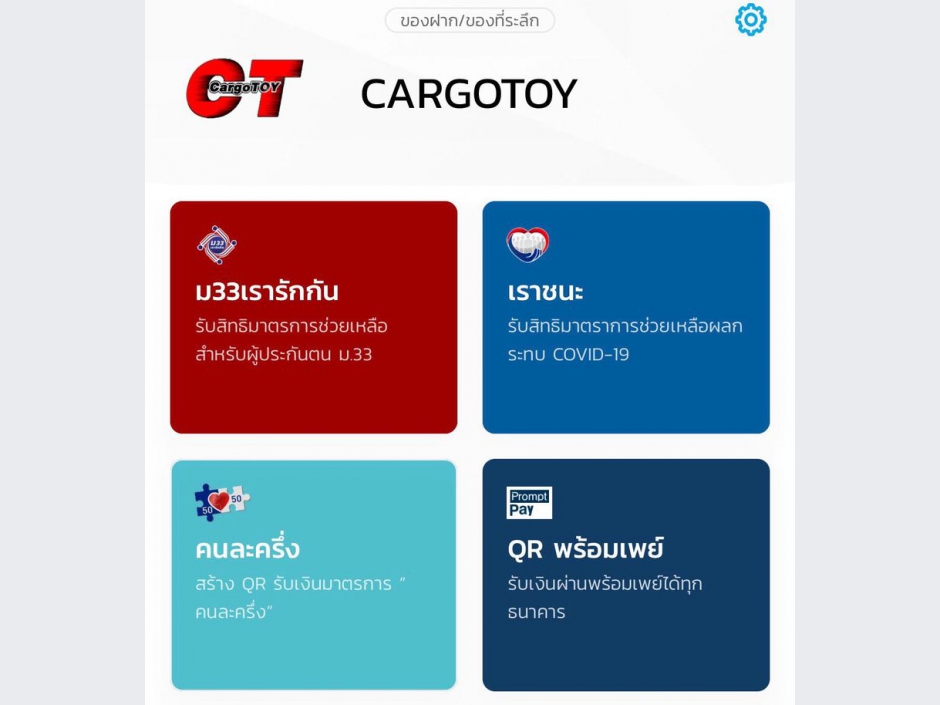Open the ม33เรารักกัน card
Viewport: 940px width, 705px height.
313,317
